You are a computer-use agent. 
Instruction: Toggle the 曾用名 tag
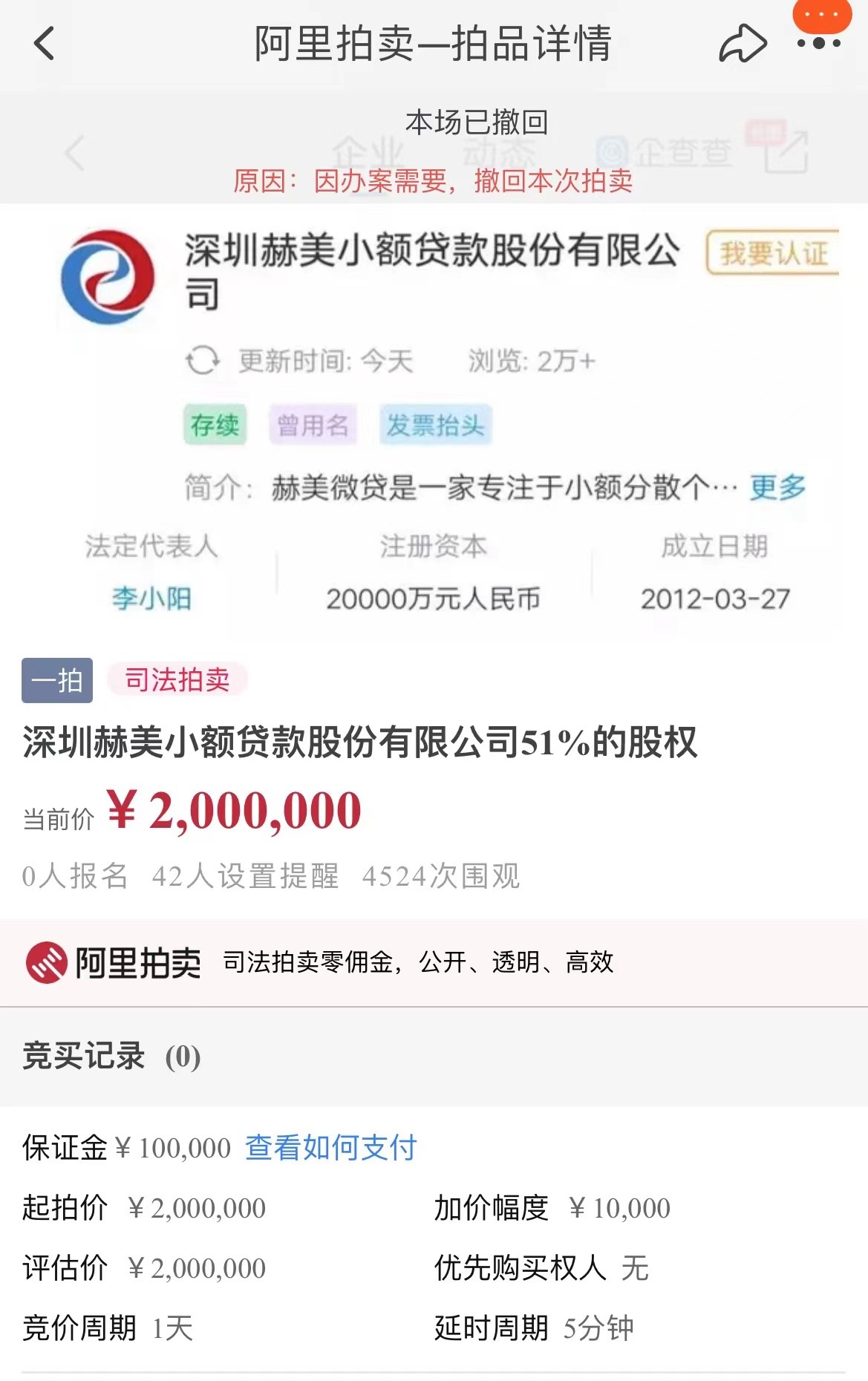point(313,425)
